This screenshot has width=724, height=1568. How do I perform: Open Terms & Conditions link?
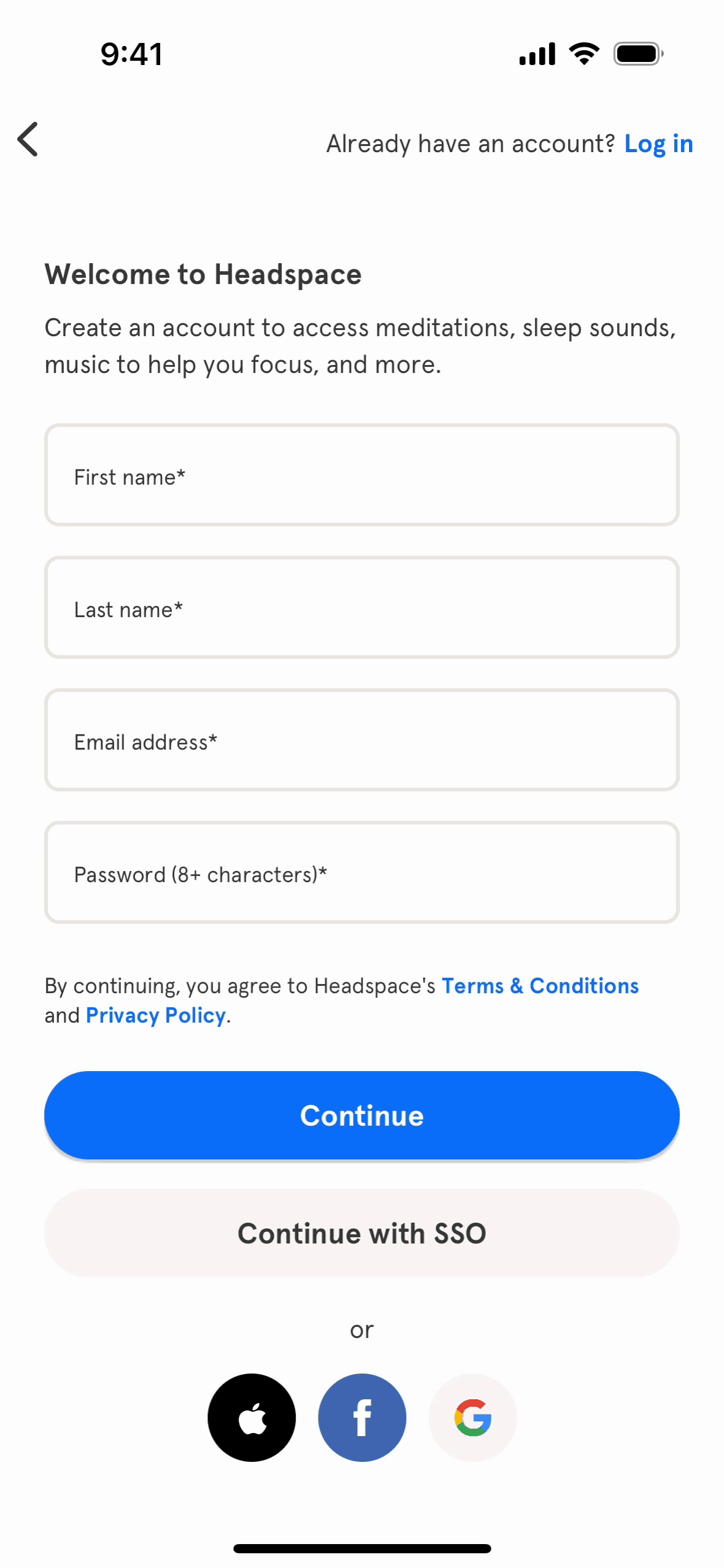(540, 986)
